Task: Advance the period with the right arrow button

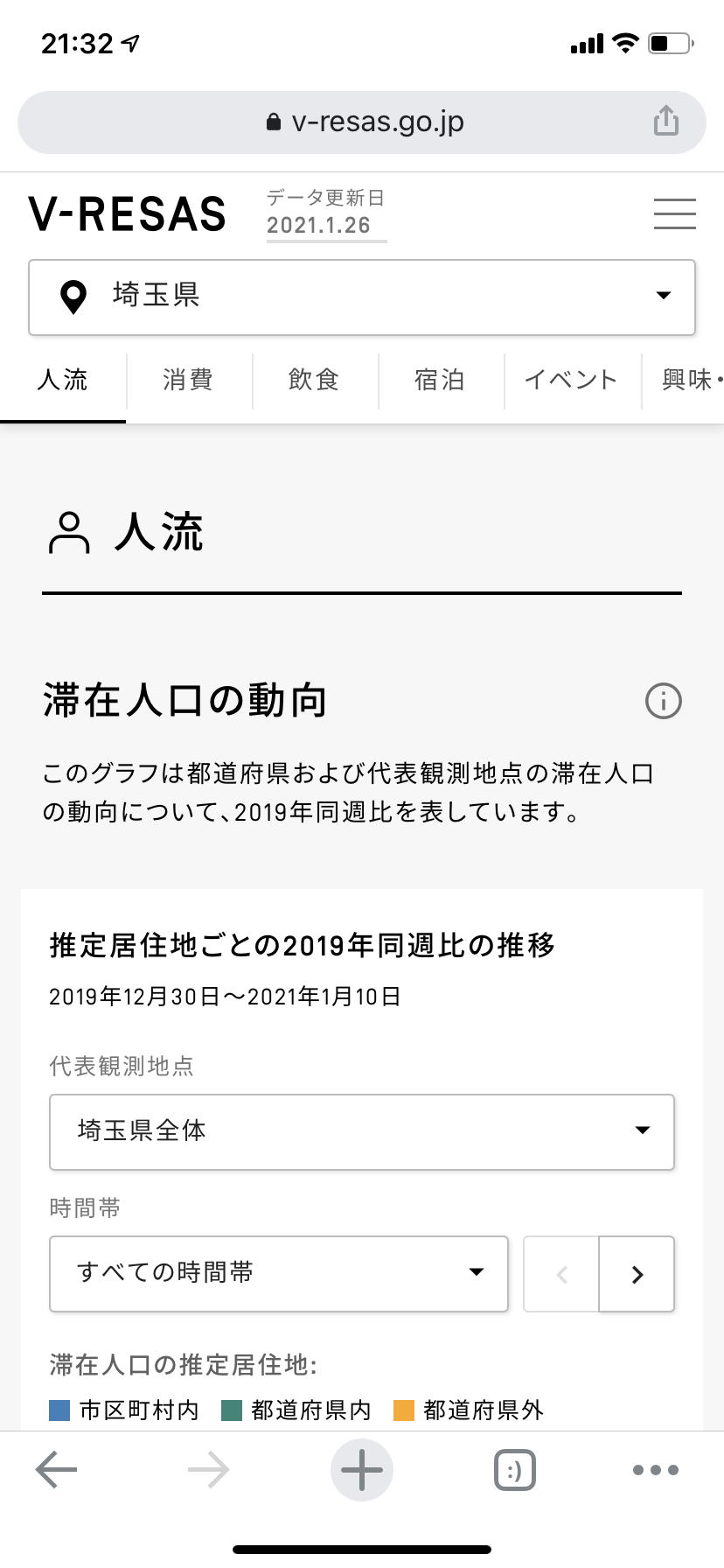Action: 637,1273
